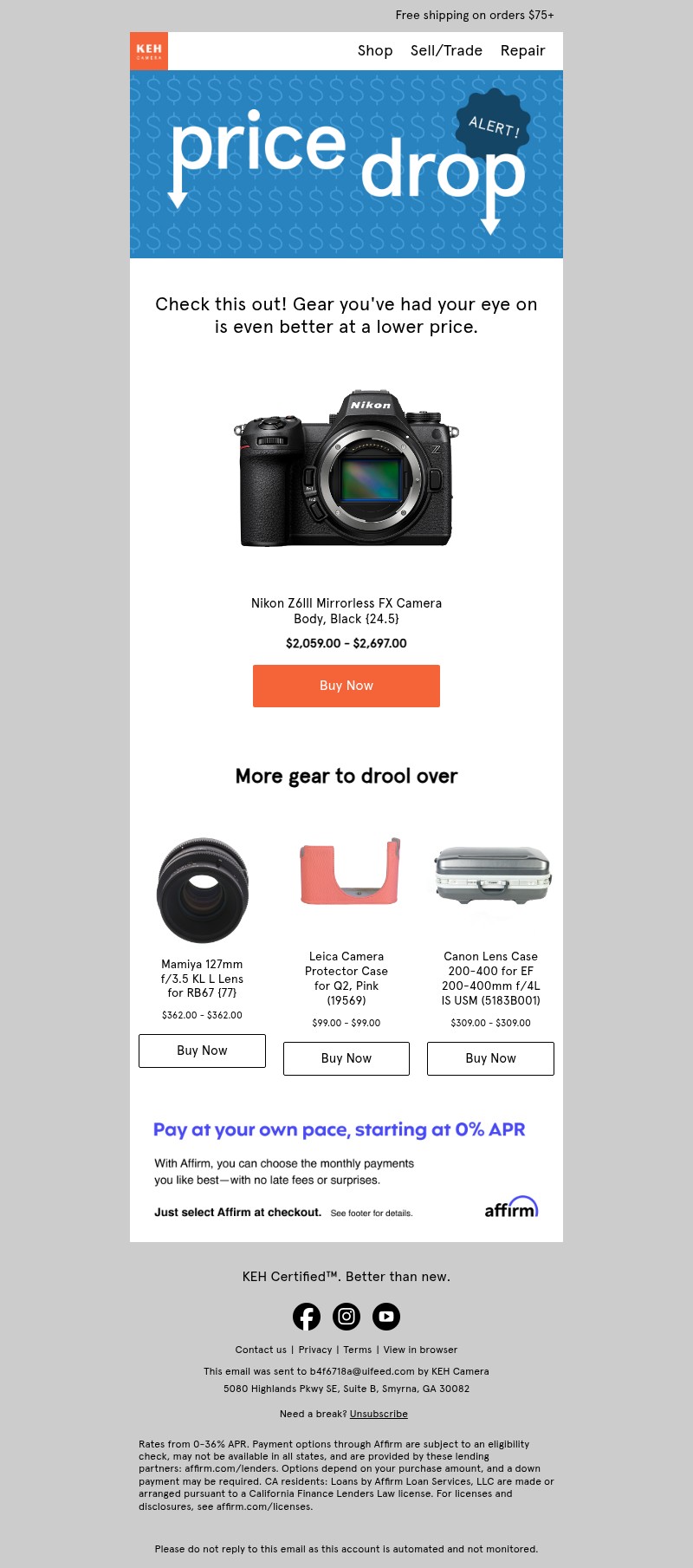Buy Now the Canon Lens Case
The image size is (693, 1568).
click(x=490, y=1058)
